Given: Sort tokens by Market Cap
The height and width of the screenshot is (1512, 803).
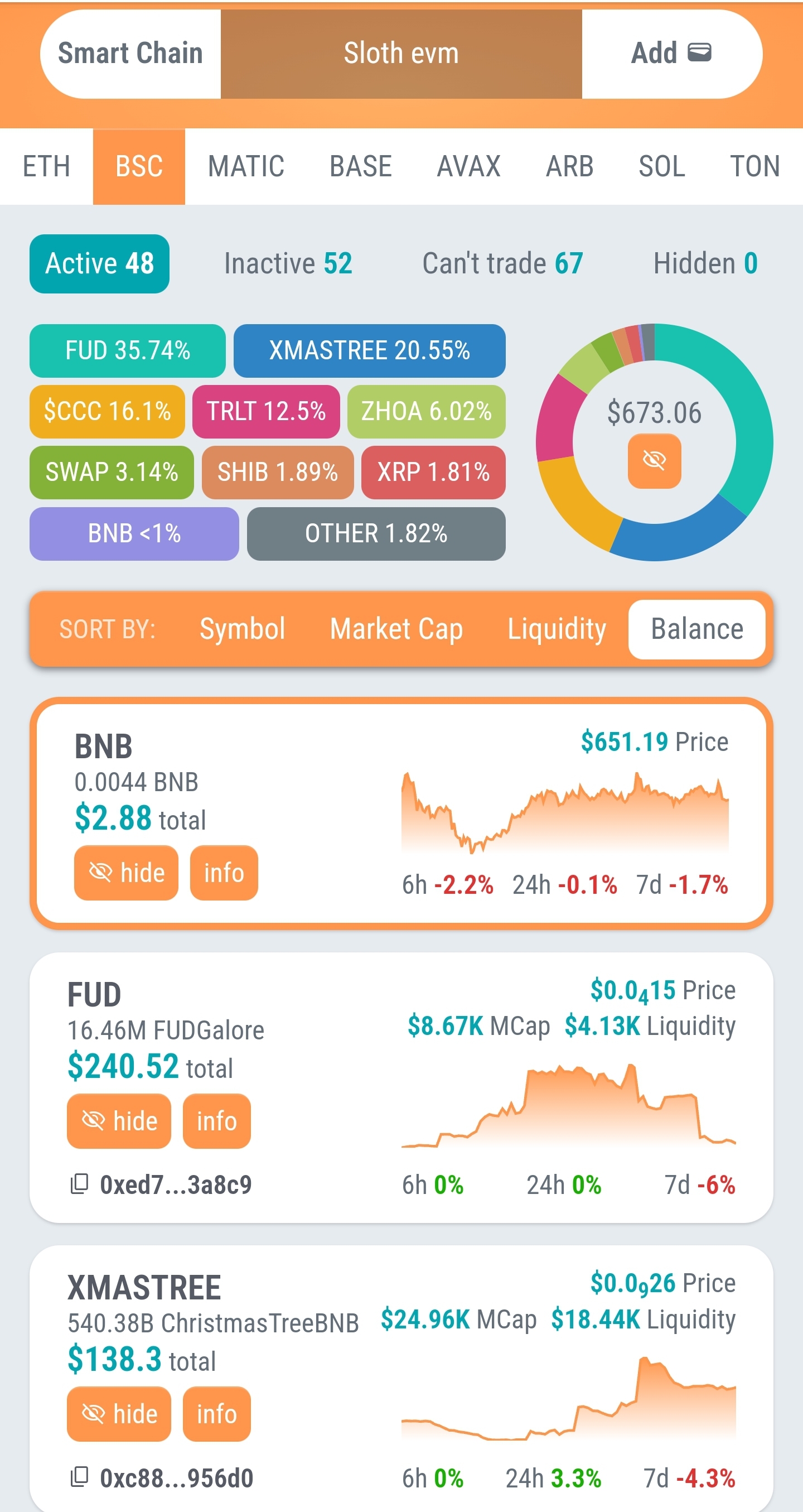Looking at the screenshot, I should pos(395,629).
